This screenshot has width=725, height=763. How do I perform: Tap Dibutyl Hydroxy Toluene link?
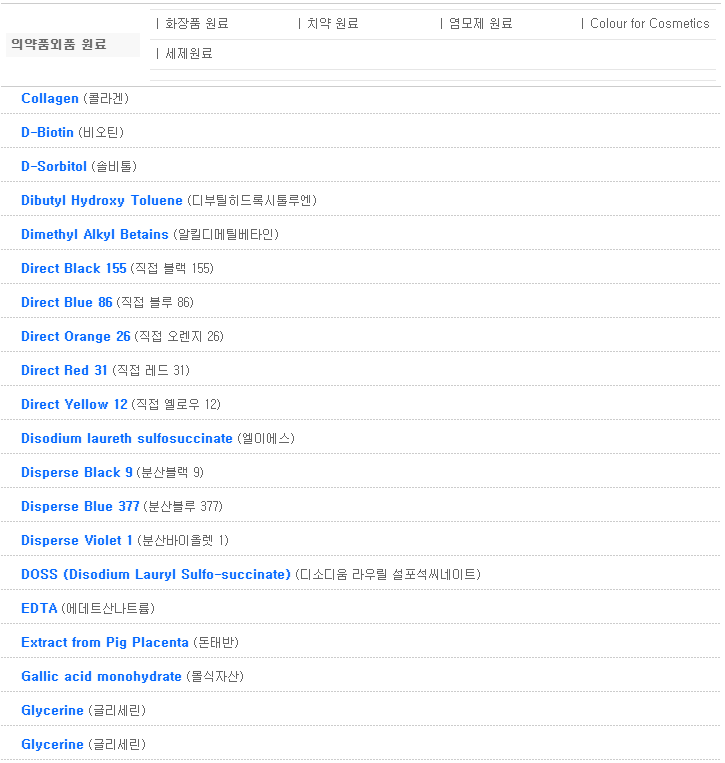coord(102,200)
